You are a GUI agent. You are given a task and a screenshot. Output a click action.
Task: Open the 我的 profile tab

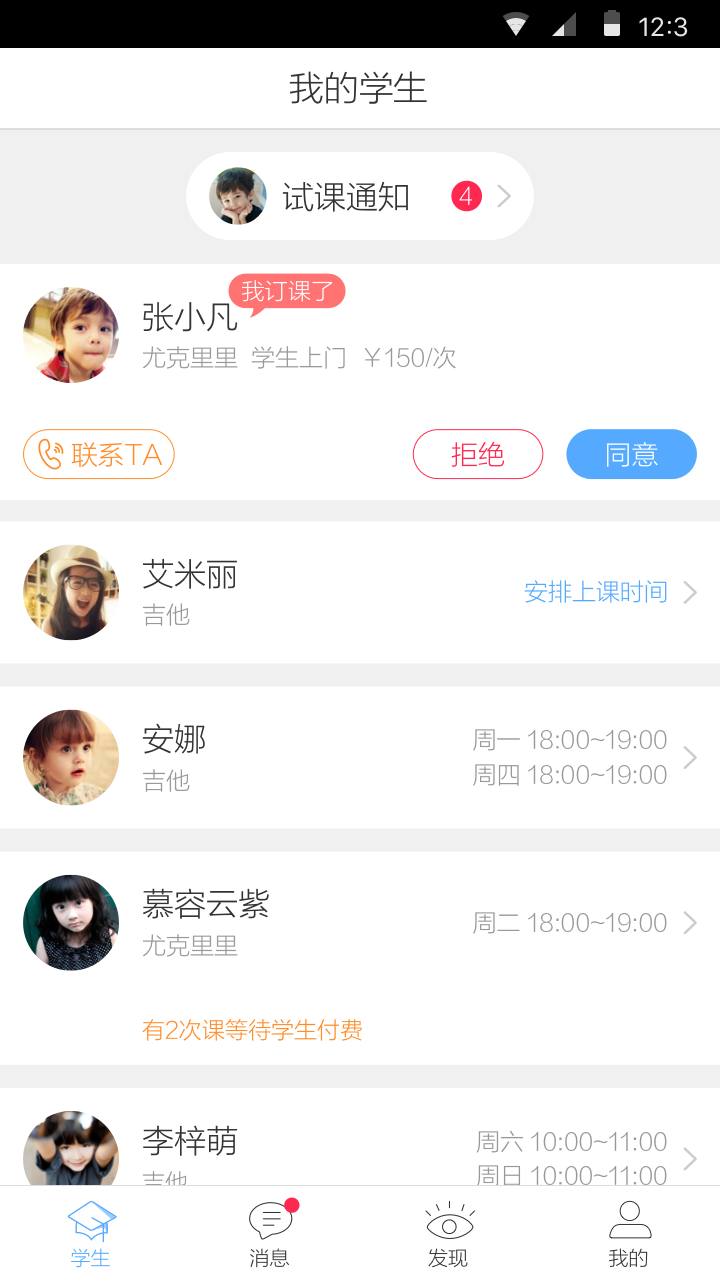[x=629, y=1234]
